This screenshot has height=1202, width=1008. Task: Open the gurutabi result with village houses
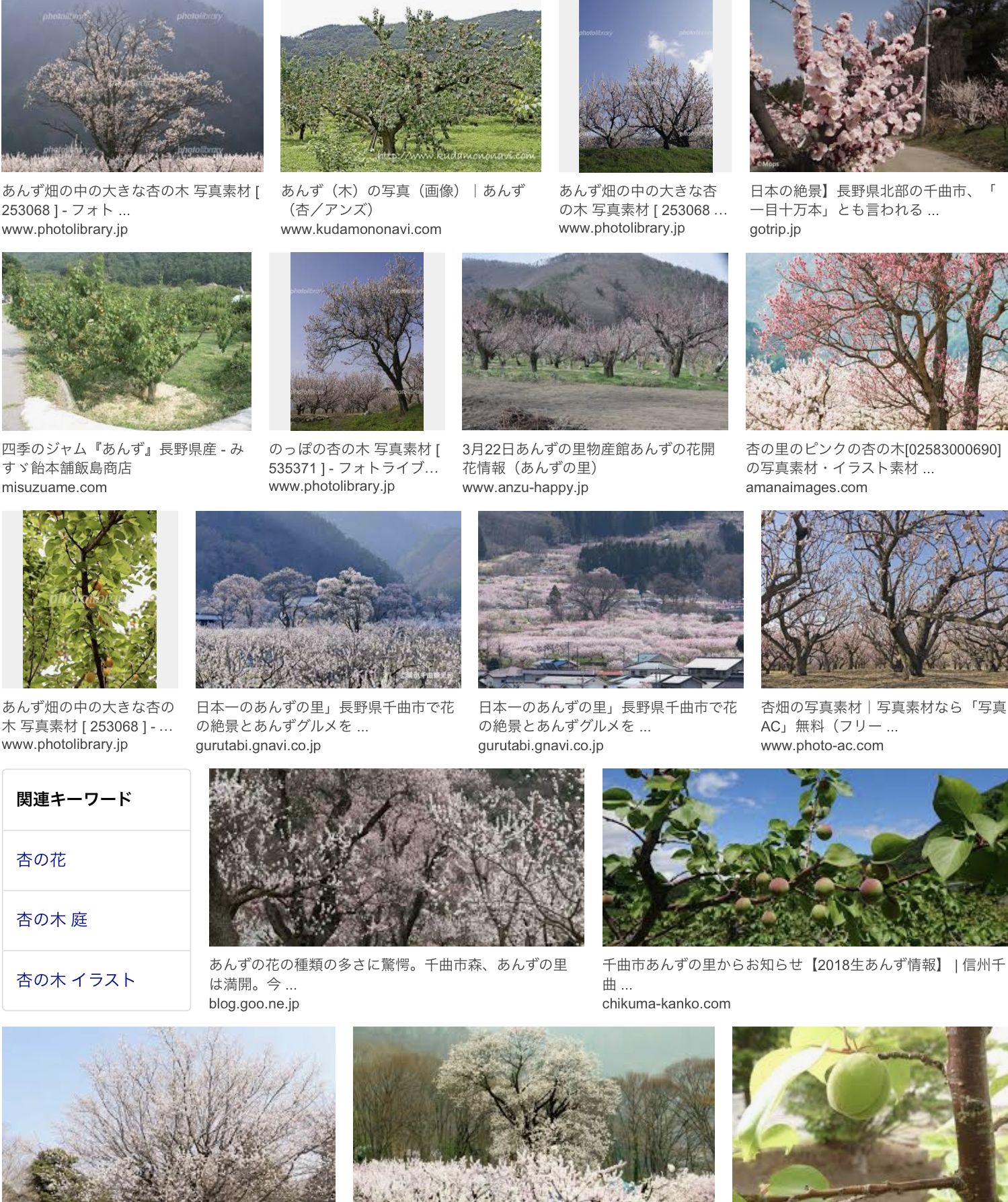[x=611, y=600]
